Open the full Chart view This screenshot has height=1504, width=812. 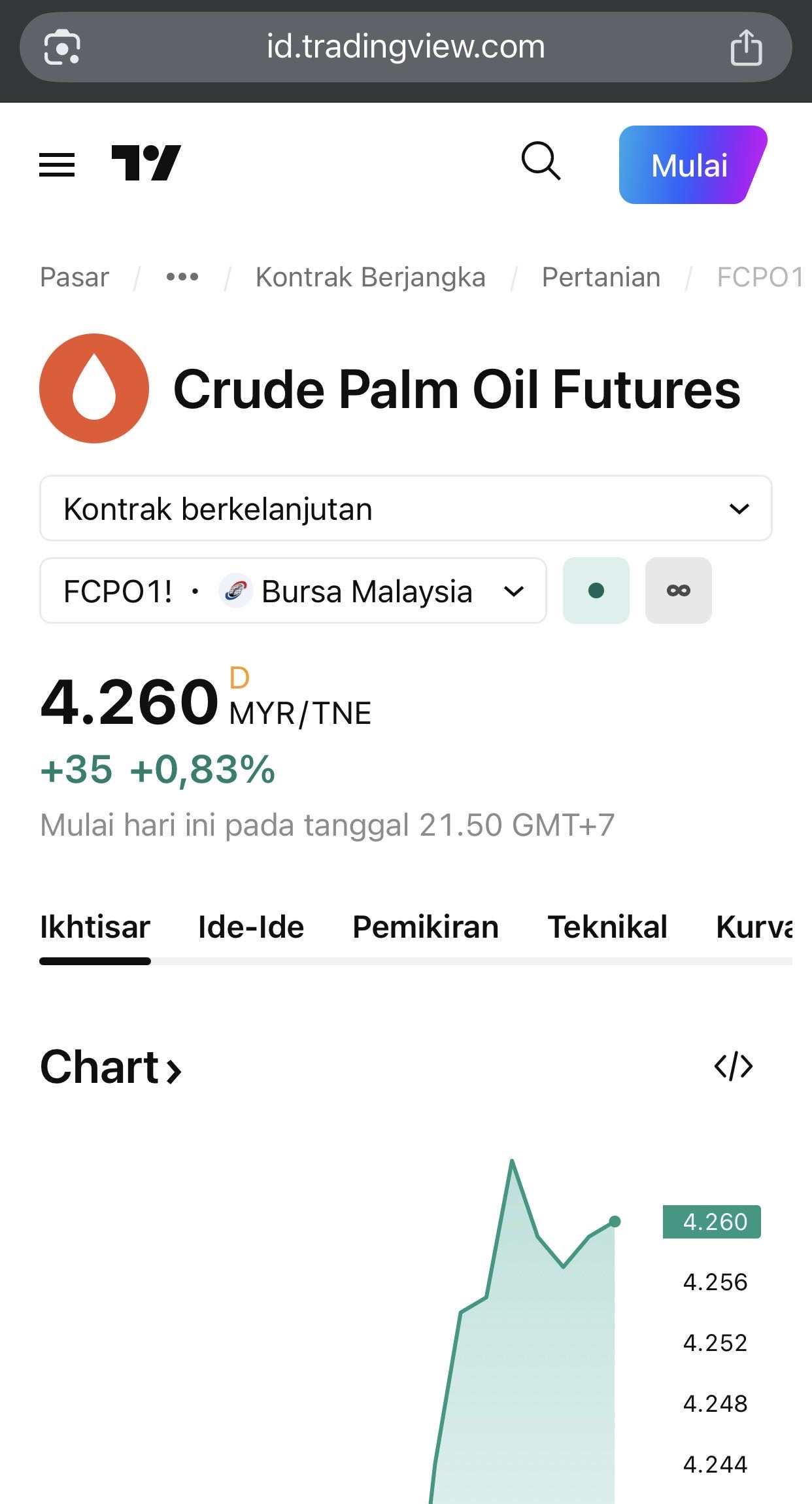[111, 1067]
